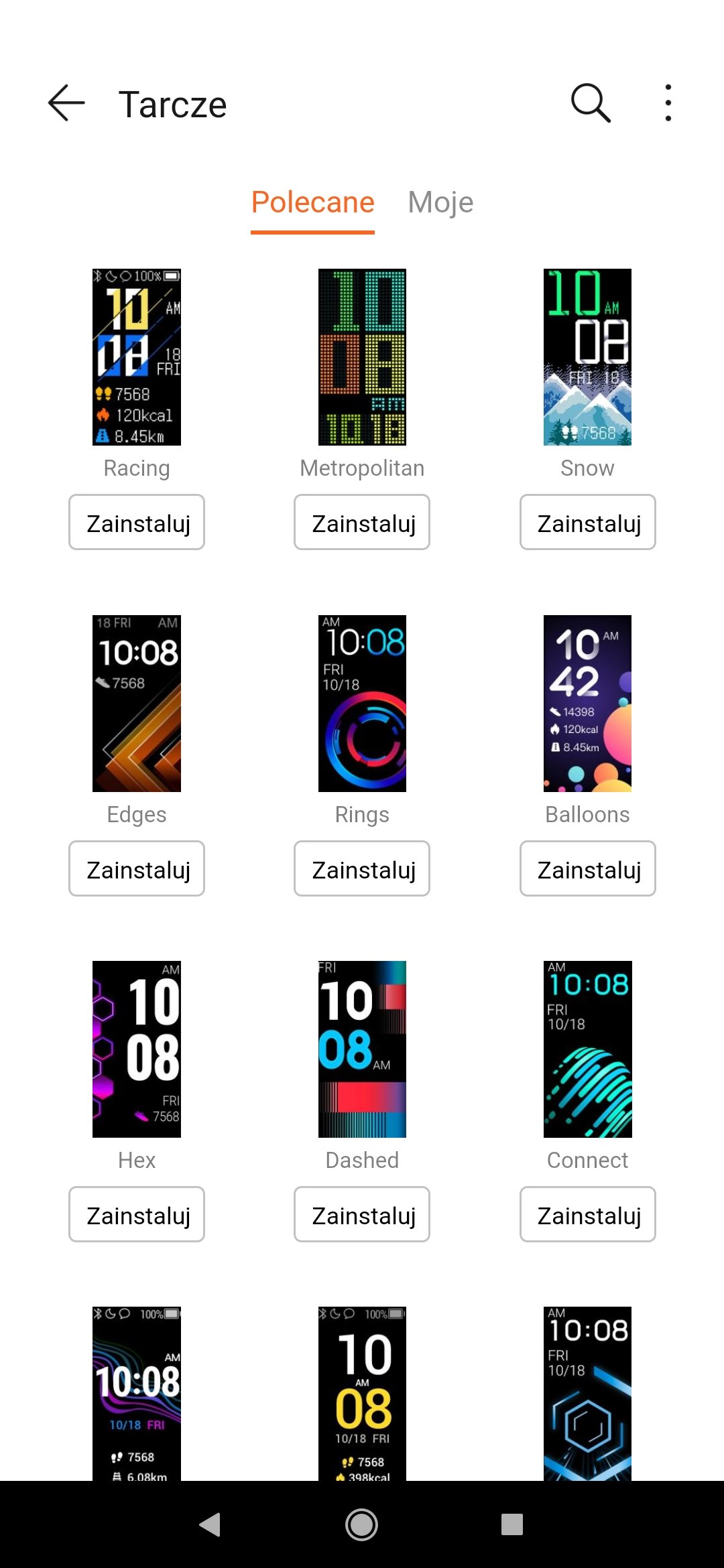Tap Zainstaluj under Hex

click(137, 1215)
